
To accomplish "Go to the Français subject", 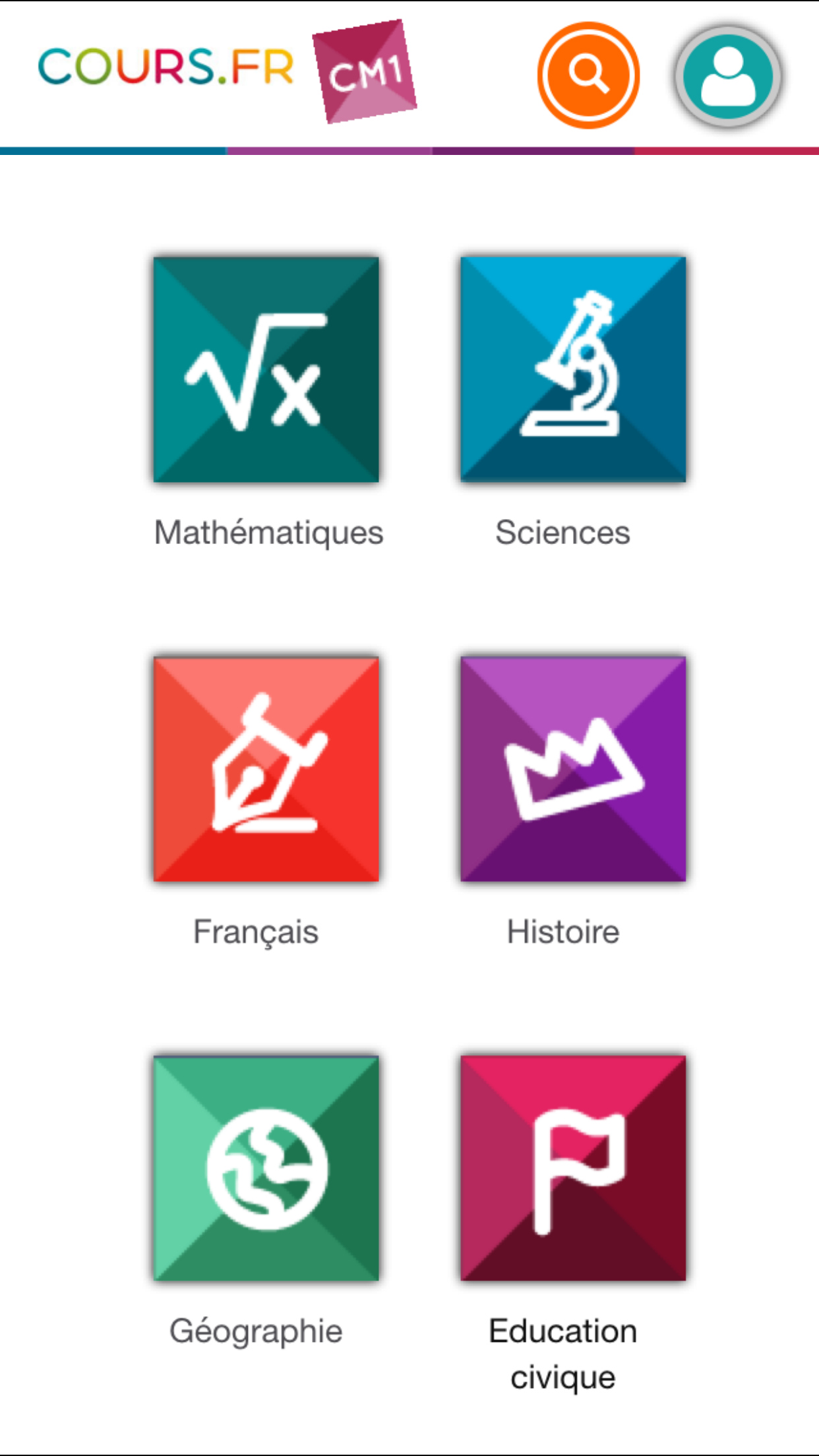I will pyautogui.click(x=266, y=769).
